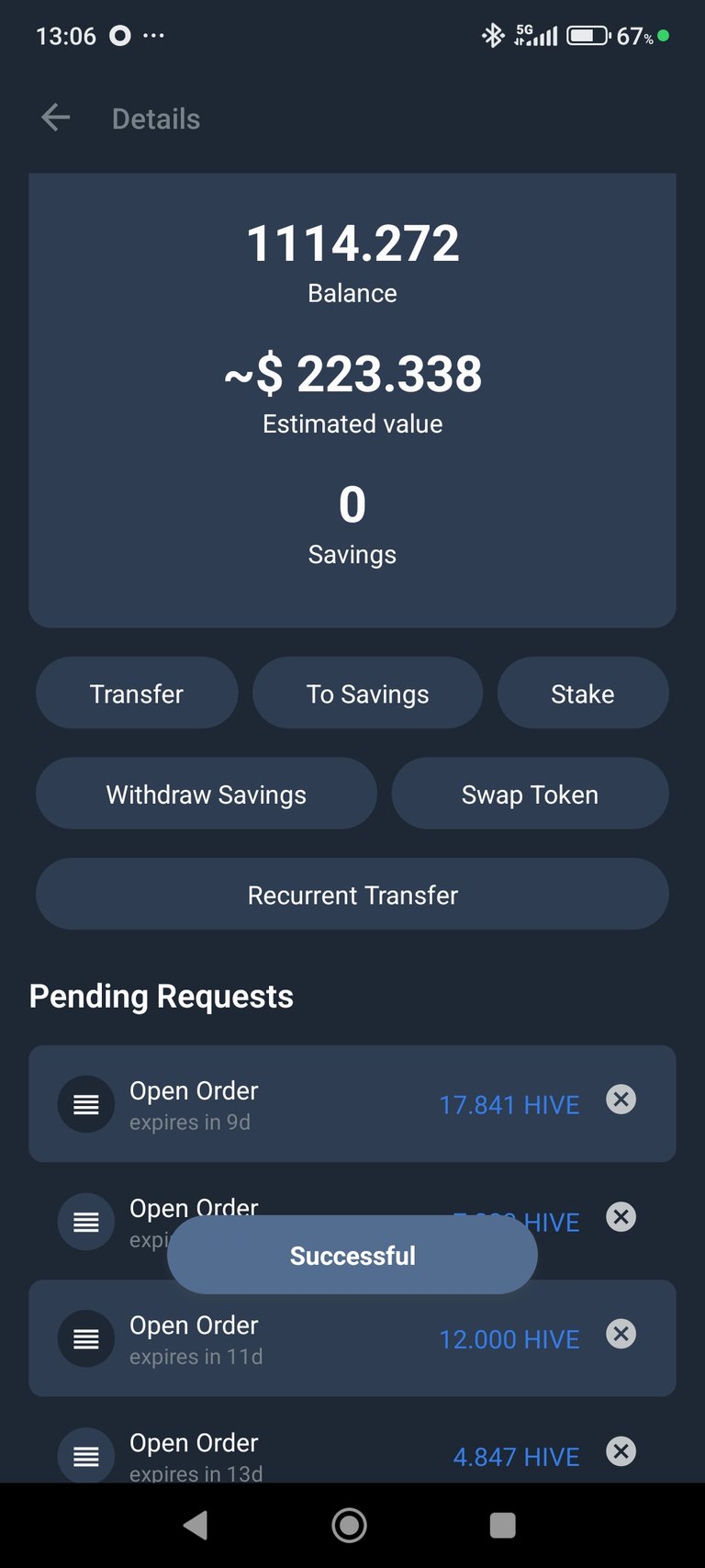Cancel the 17.841 HIVE open order
Screen dimensions: 705x1568
coord(621,1100)
